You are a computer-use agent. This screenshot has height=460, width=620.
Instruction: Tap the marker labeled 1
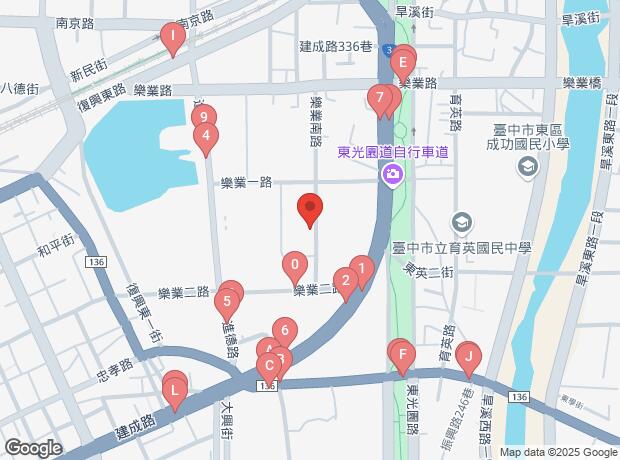[361, 268]
